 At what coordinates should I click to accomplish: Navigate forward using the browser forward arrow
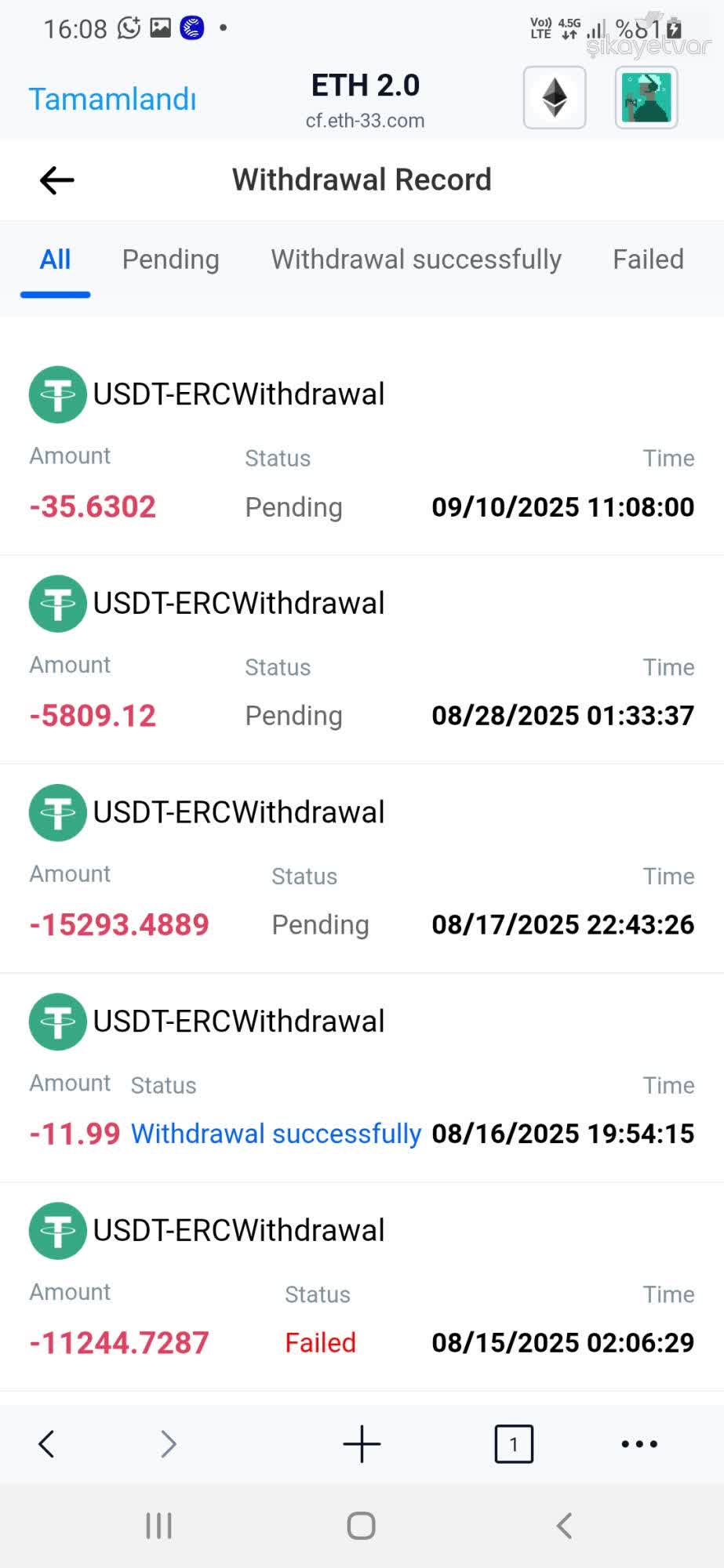coord(167,1443)
